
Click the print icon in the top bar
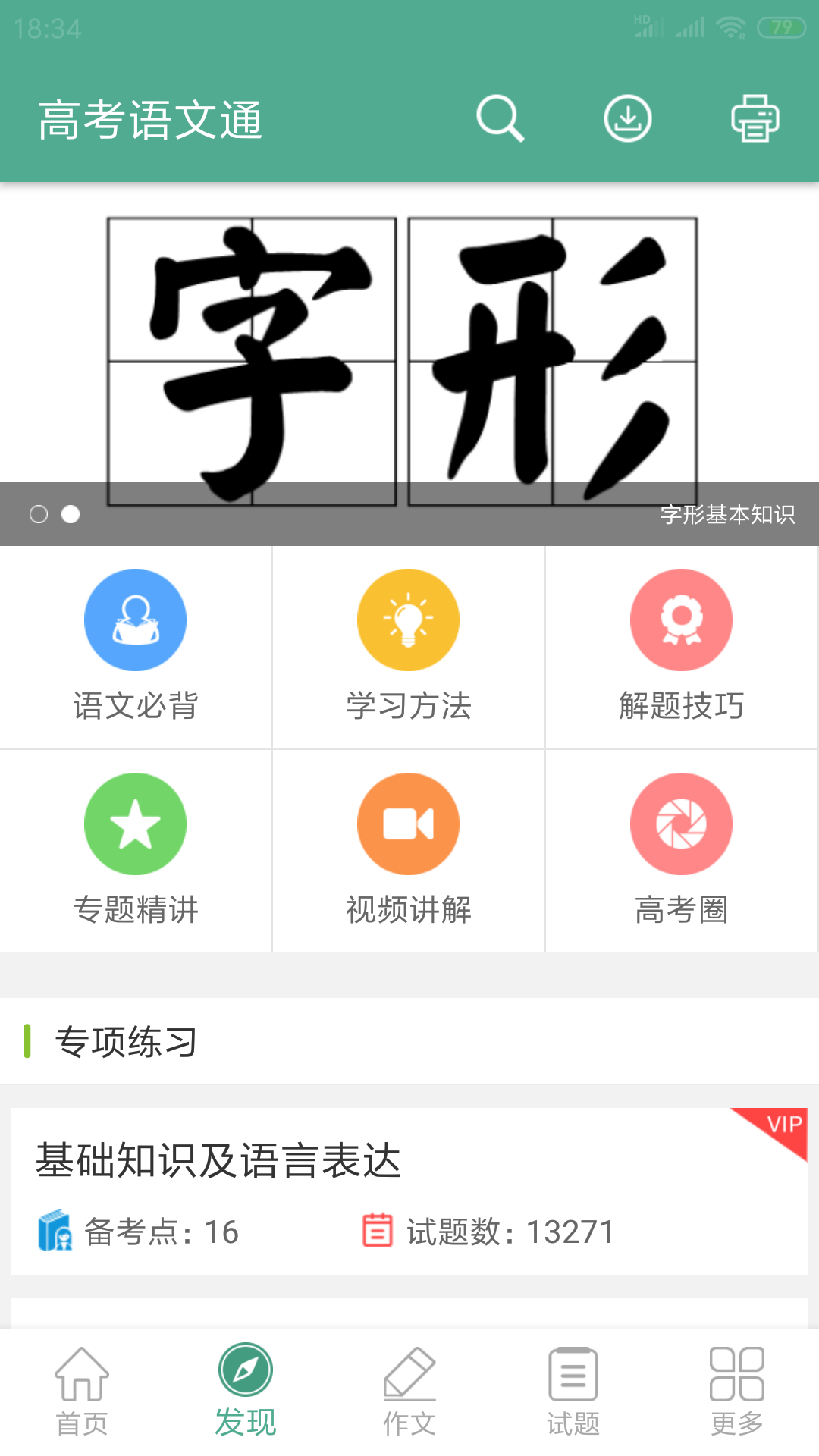click(x=755, y=119)
